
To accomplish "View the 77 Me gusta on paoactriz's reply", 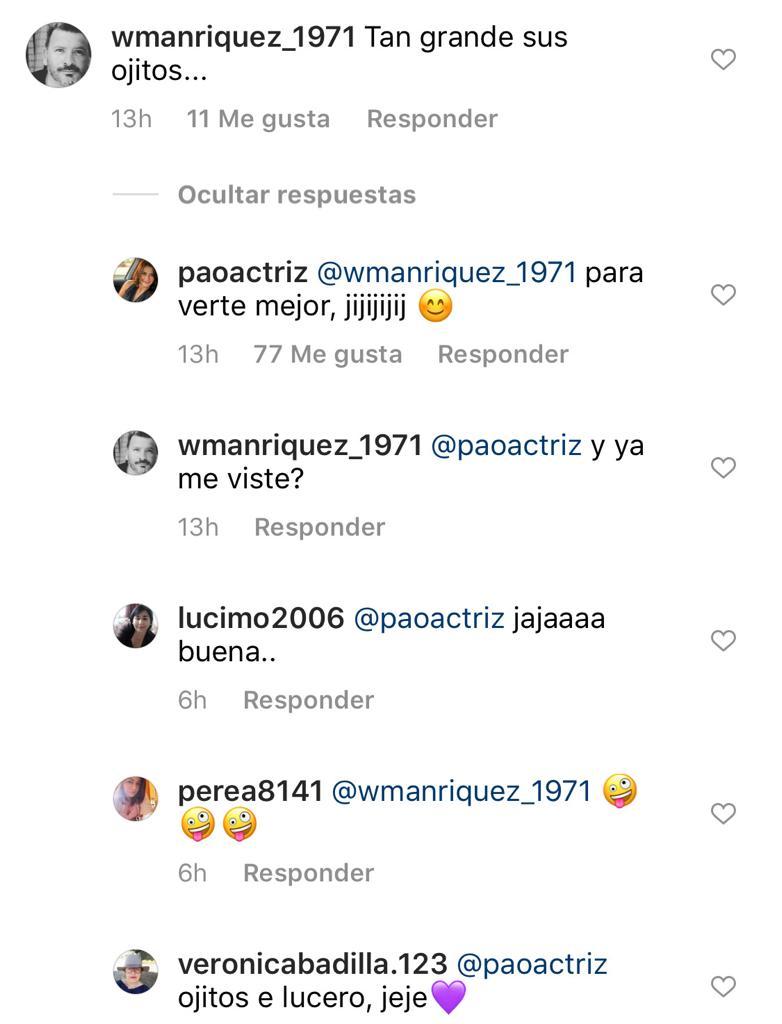I will click(325, 353).
